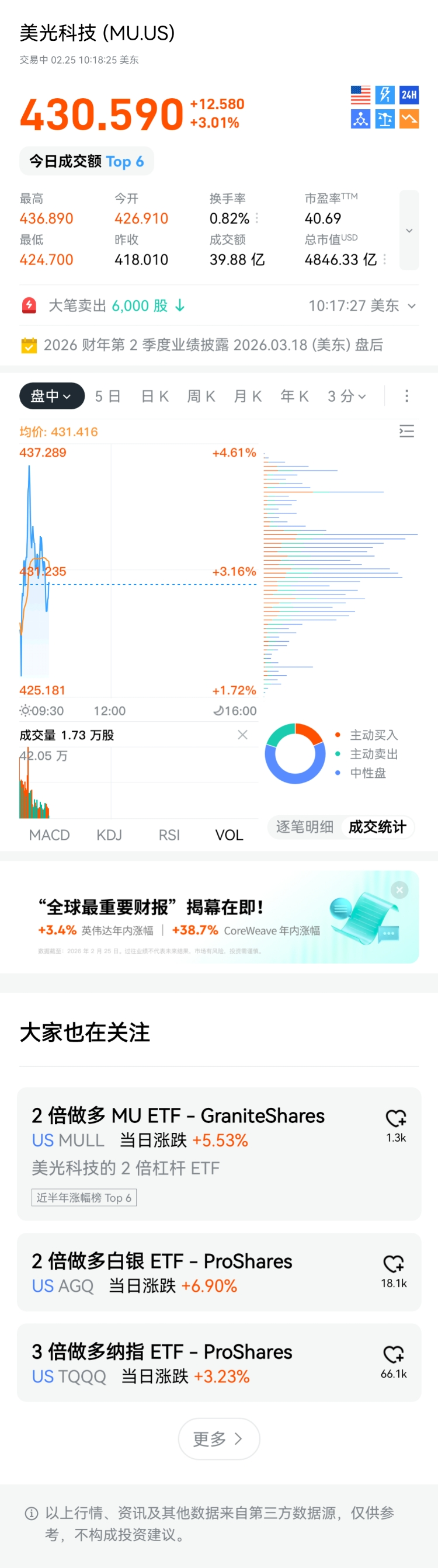Open the 盘中 chart period dropdown
Image resolution: width=438 pixels, height=1568 pixels.
pos(52,397)
